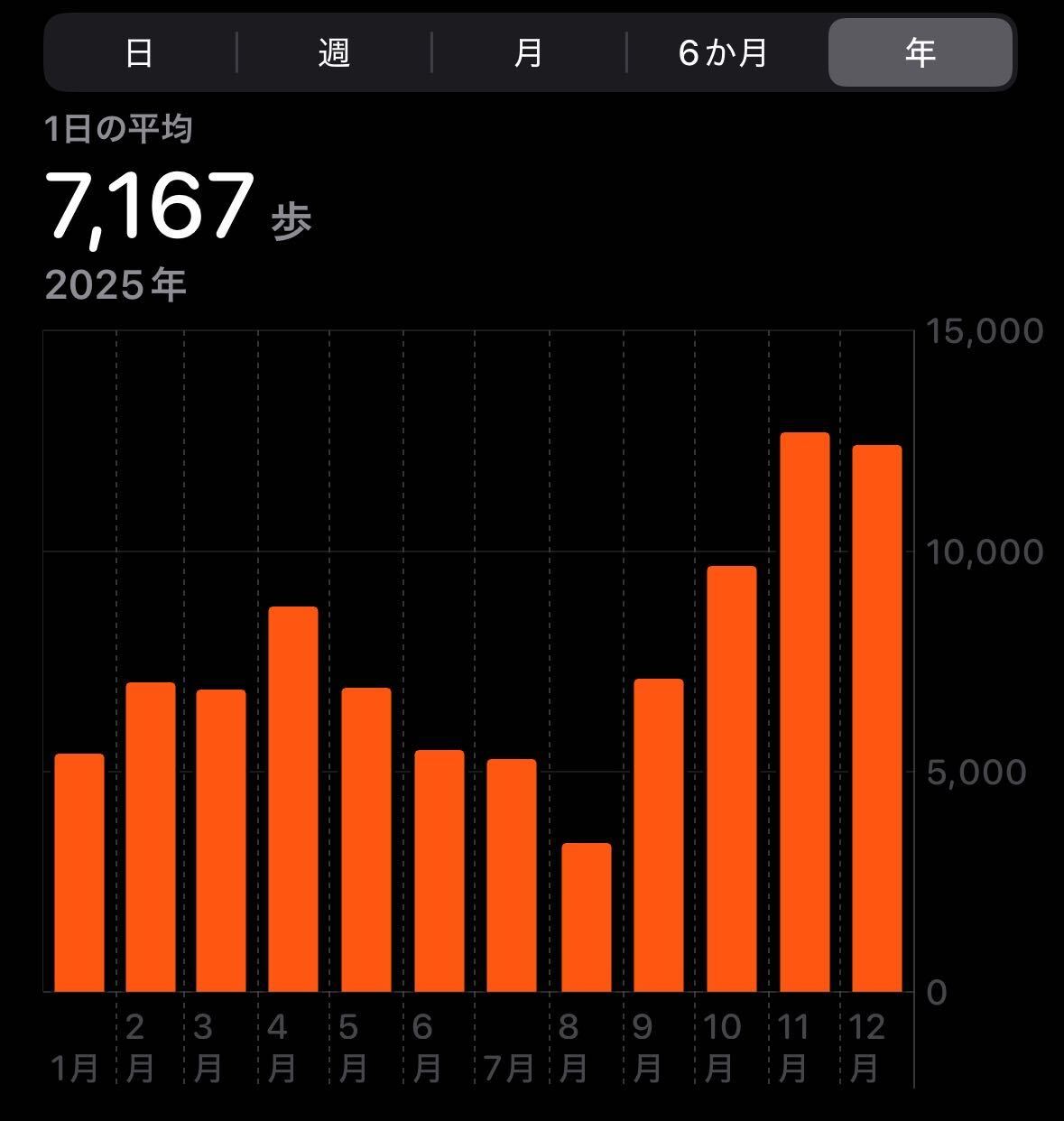The width and height of the screenshot is (1064, 1121).
Task: Switch to the 6か月 range
Action: coord(724,53)
